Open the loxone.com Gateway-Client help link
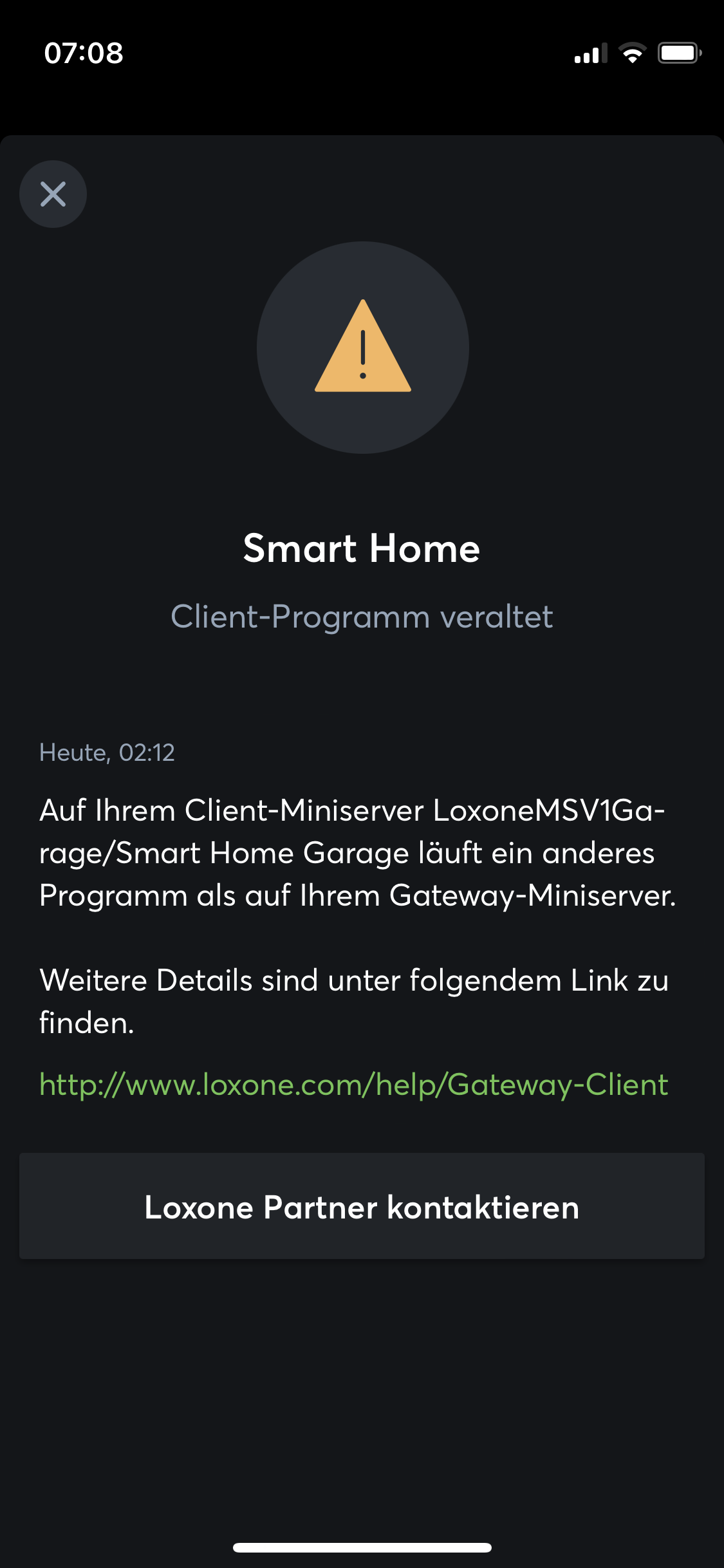 click(x=353, y=1085)
